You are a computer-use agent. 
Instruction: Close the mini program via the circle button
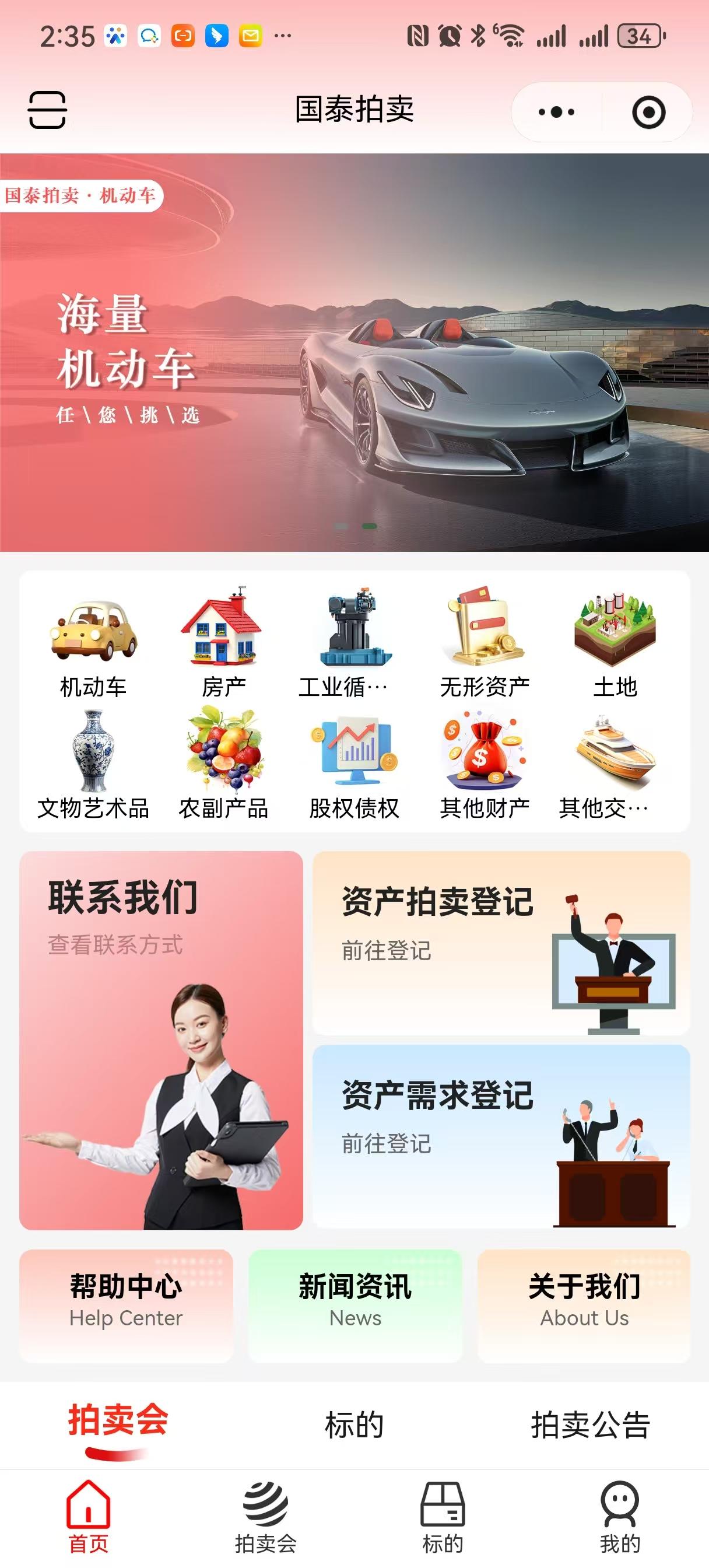click(x=648, y=112)
